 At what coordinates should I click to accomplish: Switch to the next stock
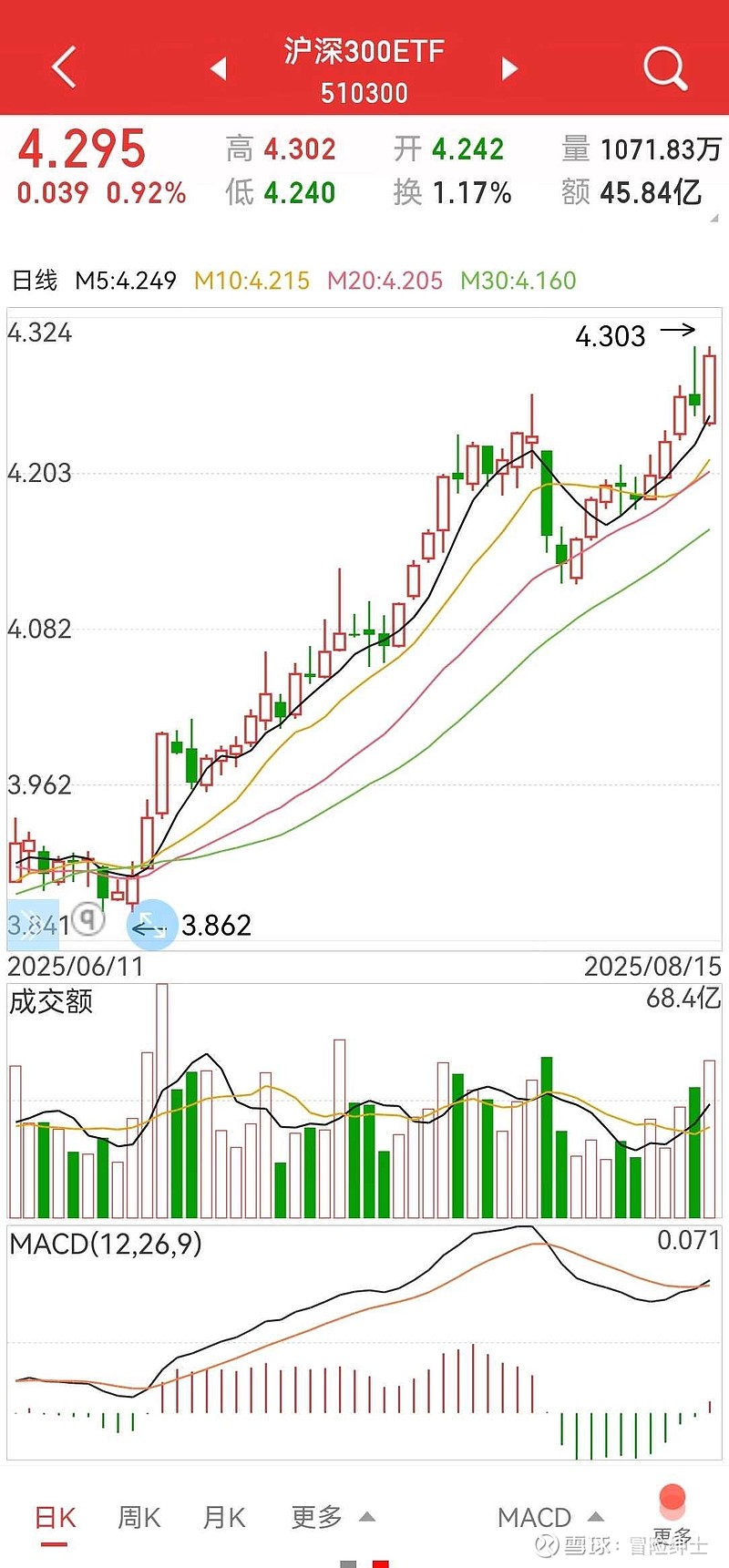pos(509,68)
